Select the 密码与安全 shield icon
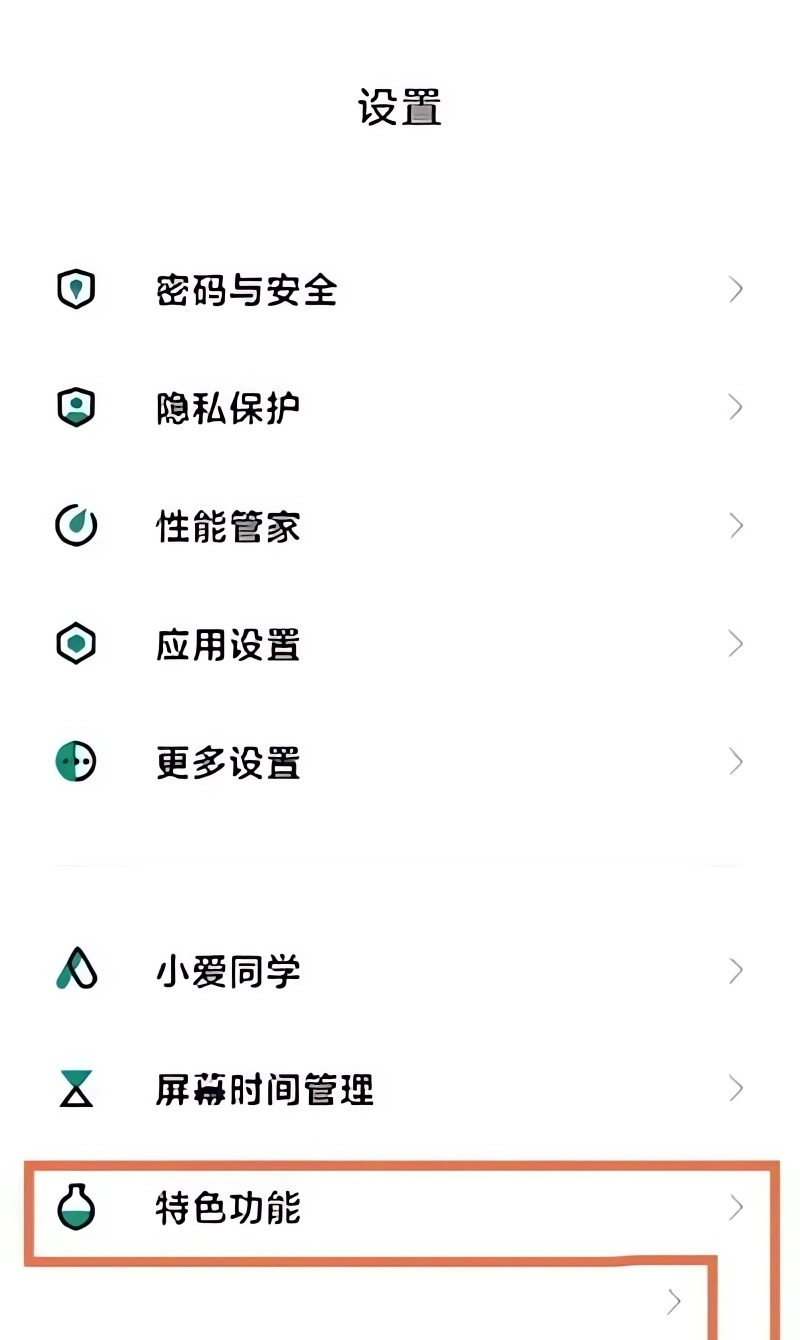The image size is (800, 1340). (76, 289)
